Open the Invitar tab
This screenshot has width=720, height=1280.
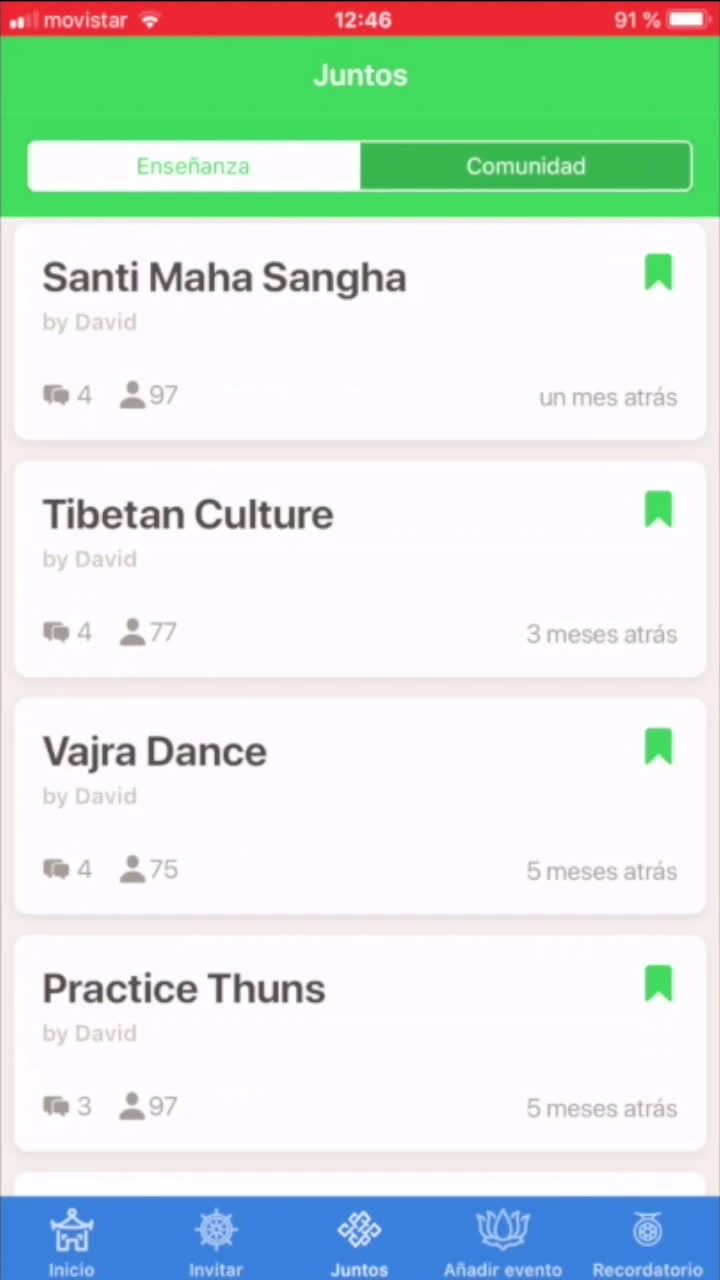216,1240
